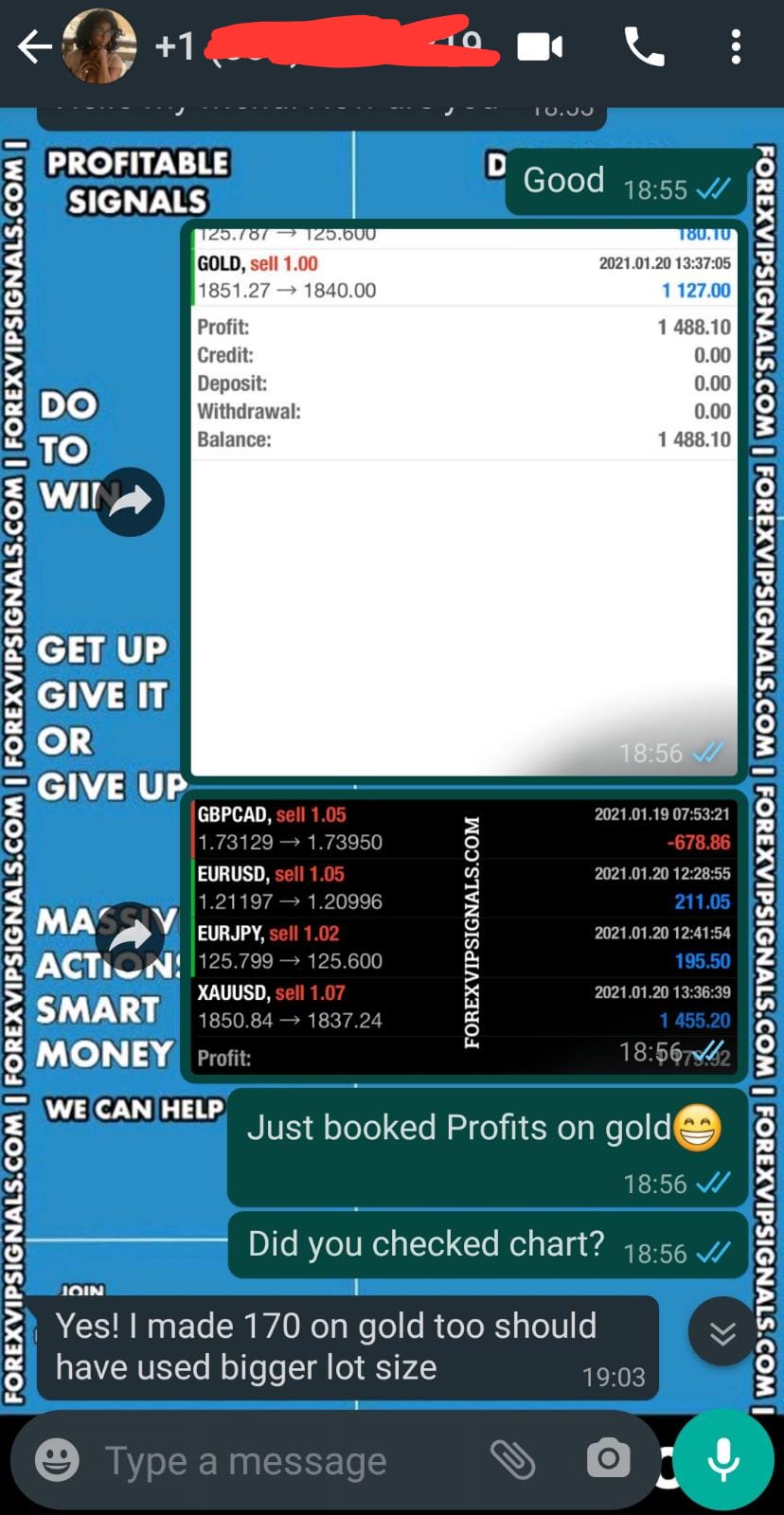Open the emoji picker

tap(57, 1460)
